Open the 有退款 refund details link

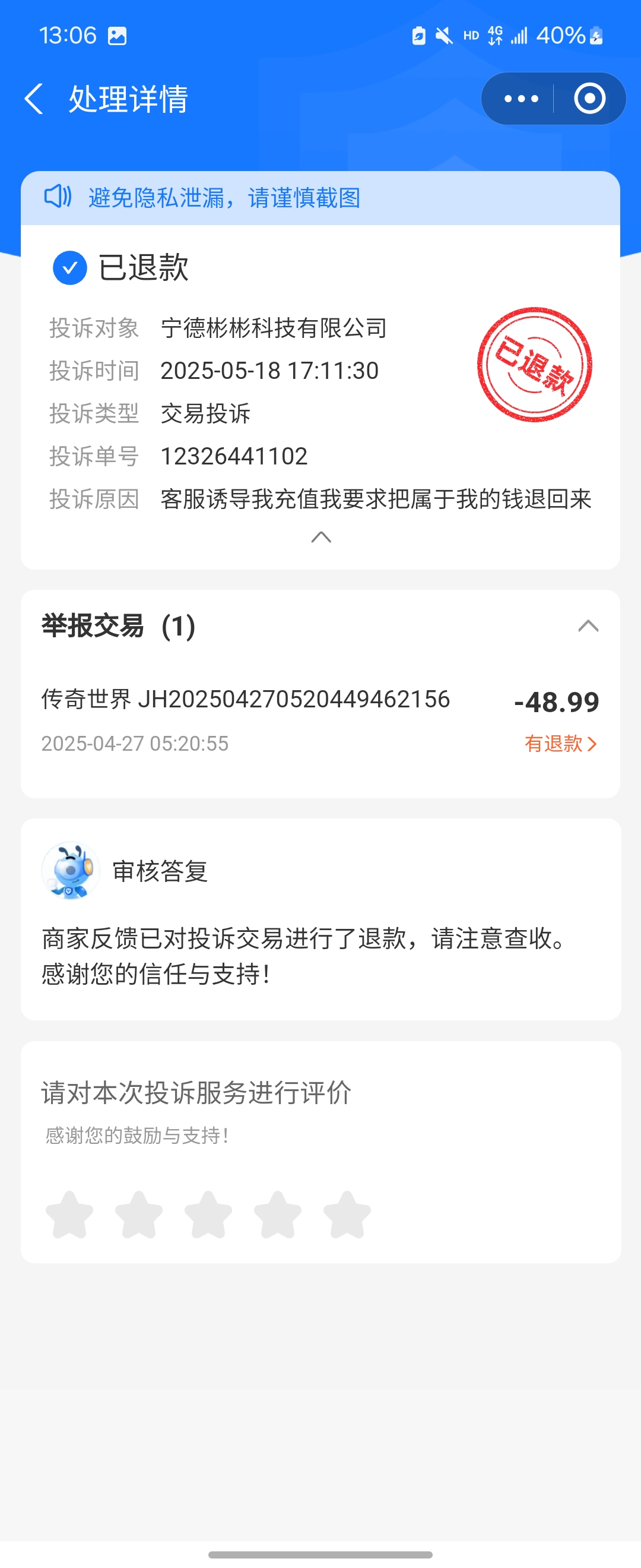(560, 743)
